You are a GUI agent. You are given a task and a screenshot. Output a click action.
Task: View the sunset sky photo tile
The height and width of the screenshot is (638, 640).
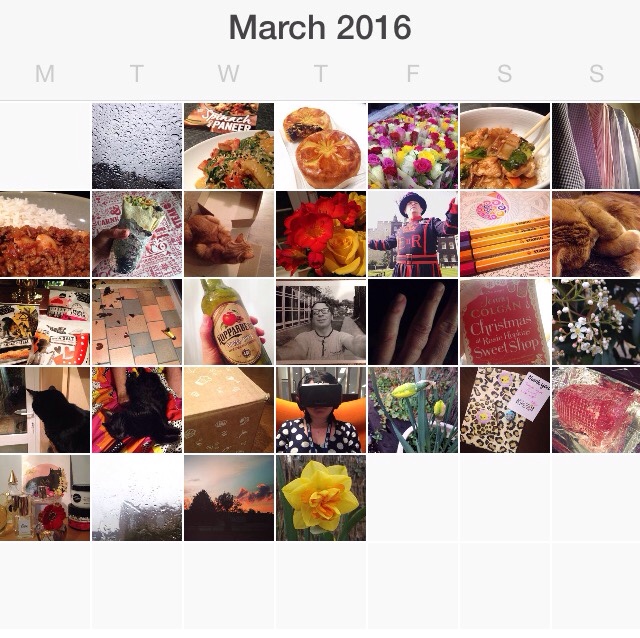click(x=229, y=498)
